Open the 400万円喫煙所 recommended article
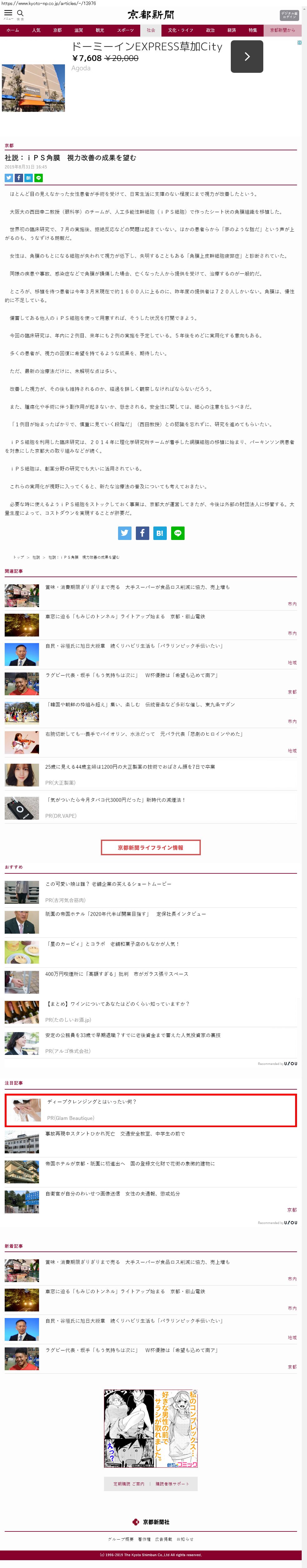The height and width of the screenshot is (1568, 307). click(x=117, y=974)
